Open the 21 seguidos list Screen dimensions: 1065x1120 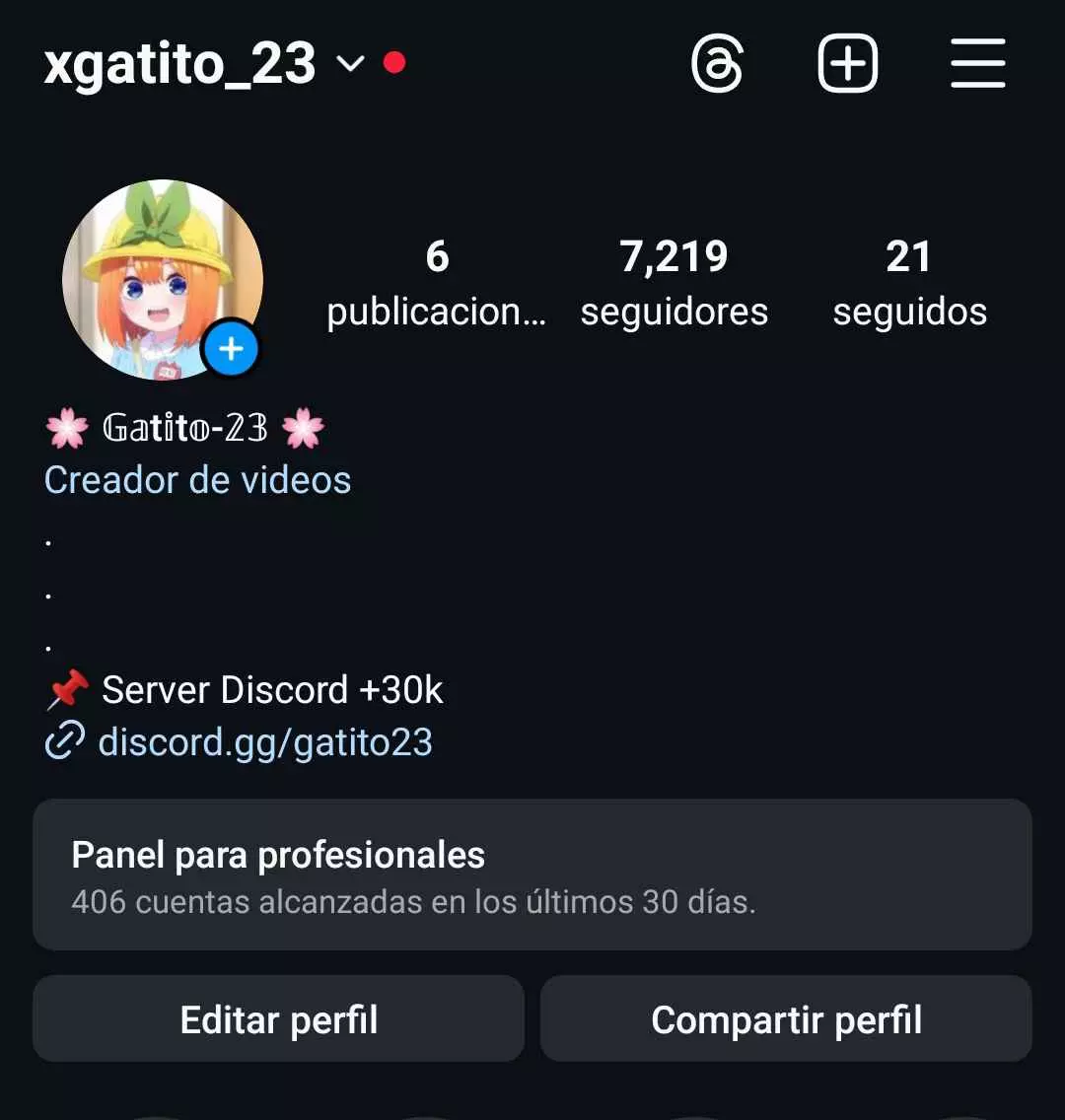tap(909, 282)
